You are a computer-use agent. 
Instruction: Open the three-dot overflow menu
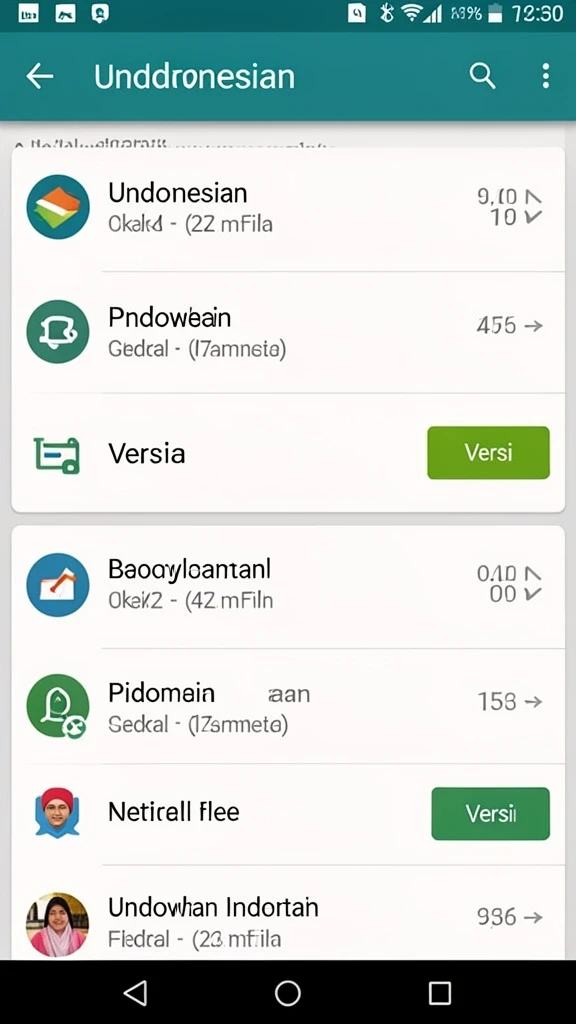(x=545, y=76)
